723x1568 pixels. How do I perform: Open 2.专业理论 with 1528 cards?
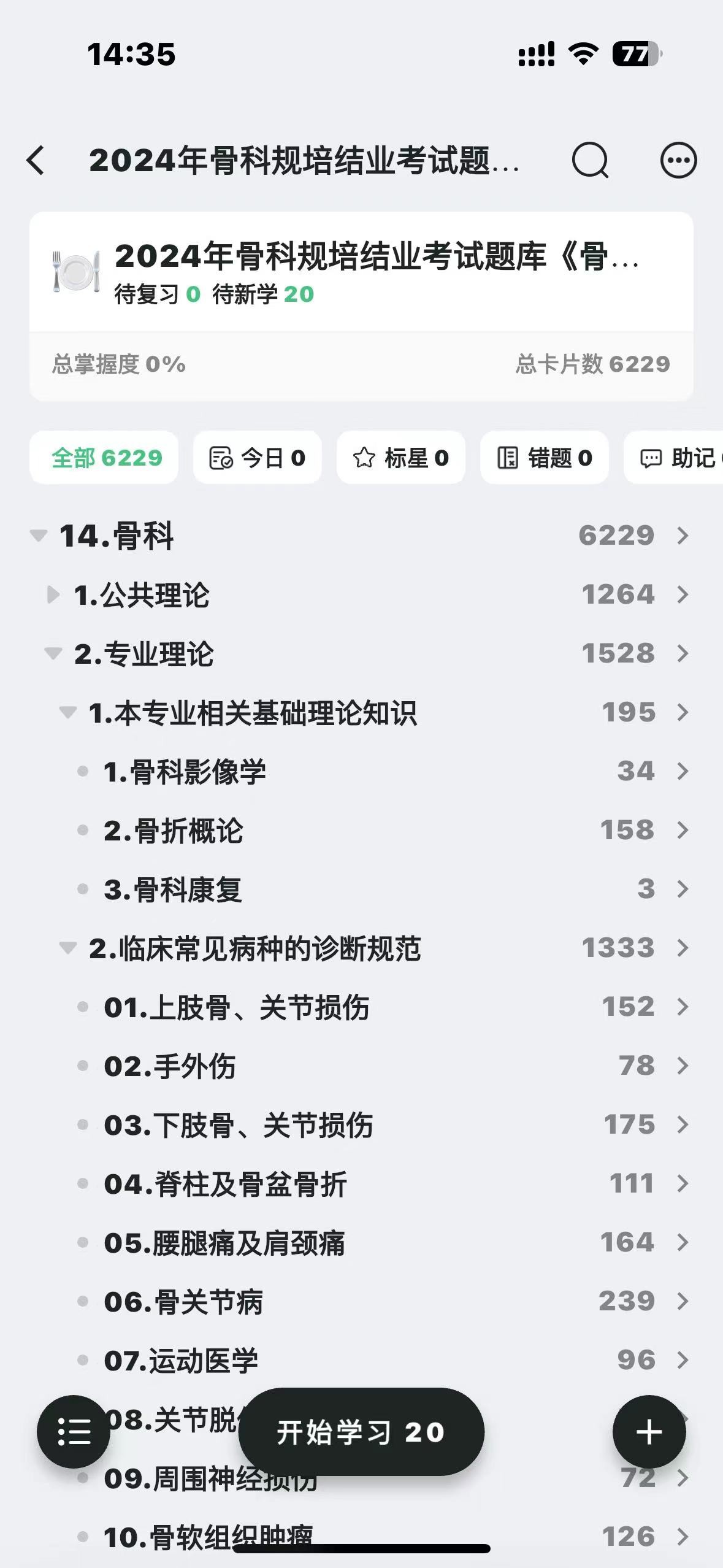pyautogui.click(x=682, y=653)
